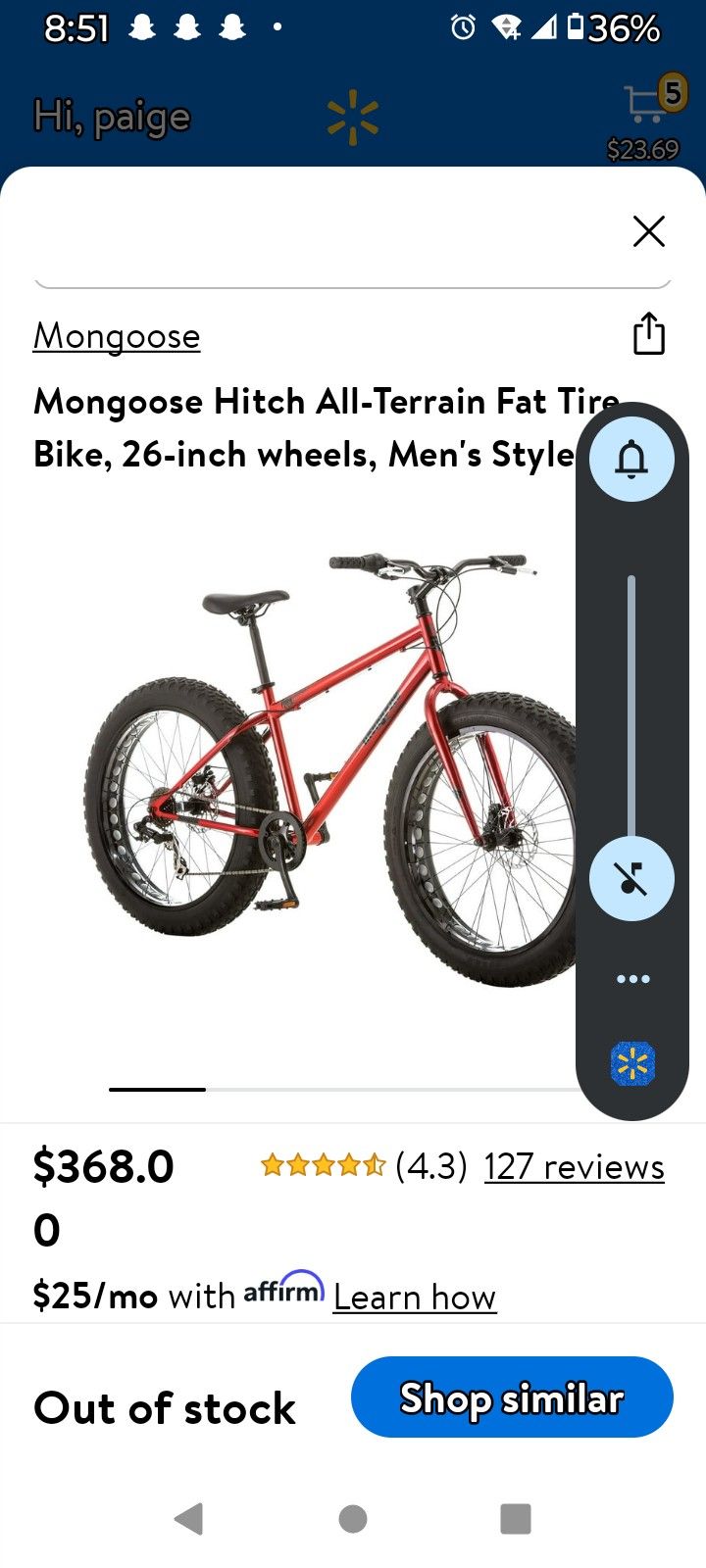View the bike product image
Image resolution: width=706 pixels, height=1568 pixels.
[328, 770]
